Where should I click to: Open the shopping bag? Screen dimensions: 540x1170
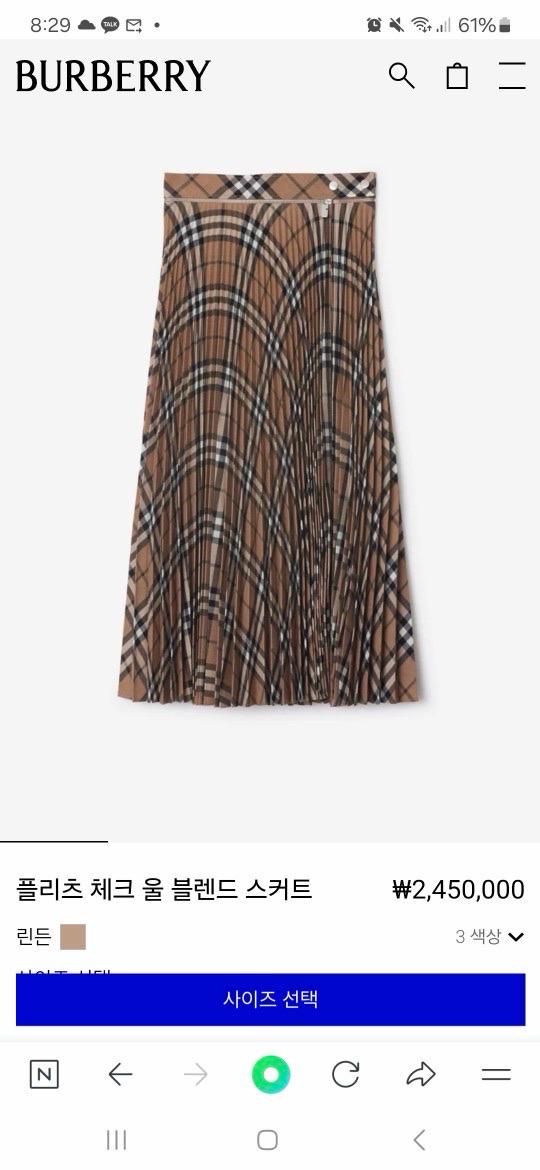coord(457,76)
